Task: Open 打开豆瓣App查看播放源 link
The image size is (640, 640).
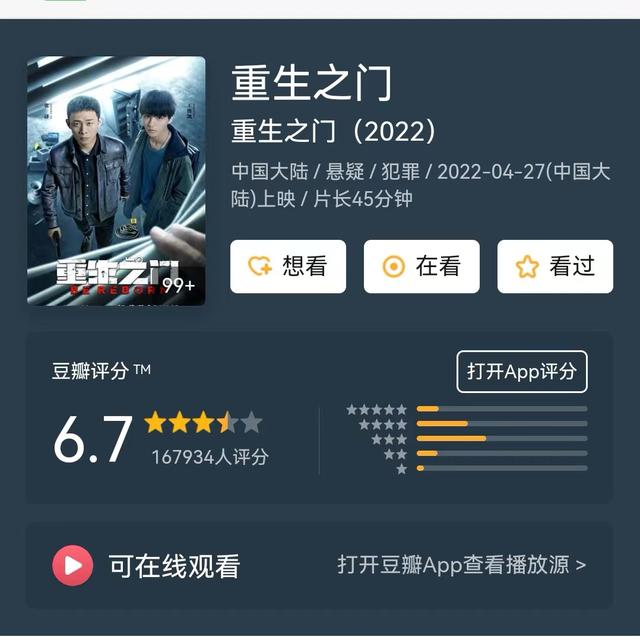Action: 461,565
